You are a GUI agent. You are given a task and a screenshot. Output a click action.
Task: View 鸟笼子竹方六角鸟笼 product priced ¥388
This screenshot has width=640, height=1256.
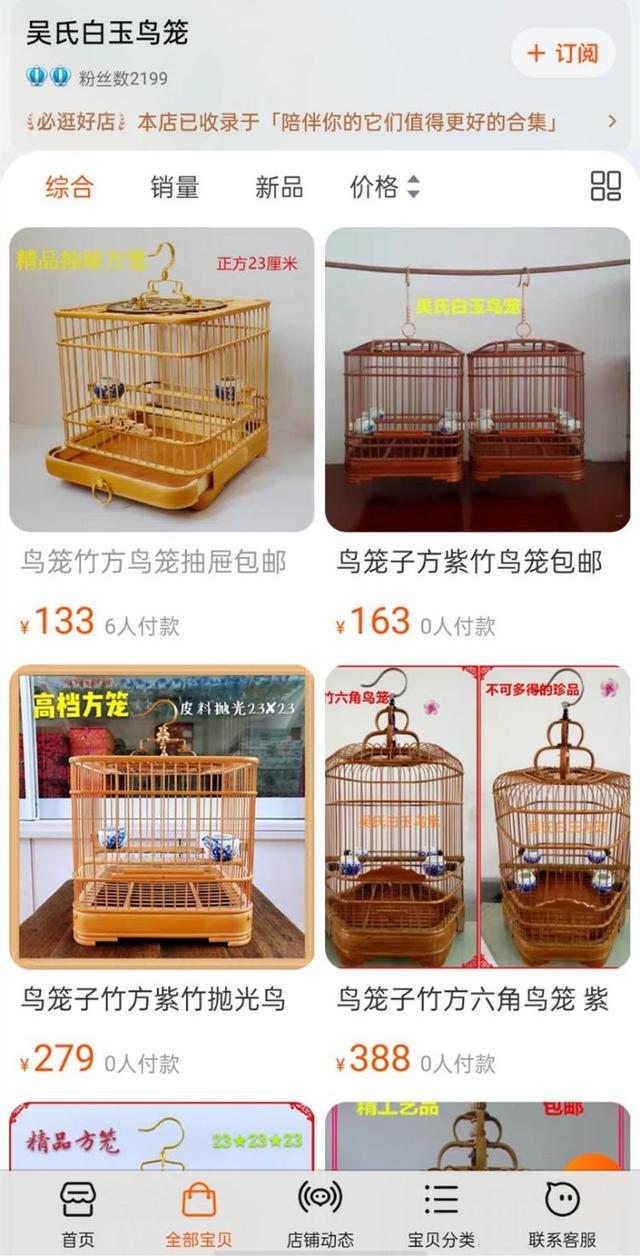click(477, 817)
